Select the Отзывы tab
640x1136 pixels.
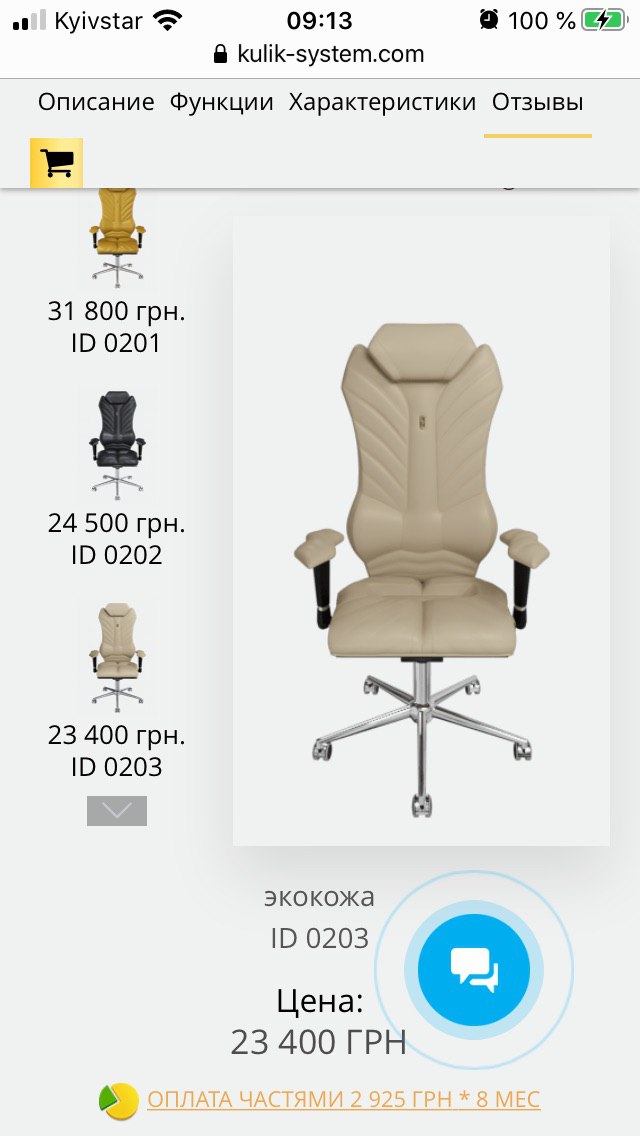(537, 102)
